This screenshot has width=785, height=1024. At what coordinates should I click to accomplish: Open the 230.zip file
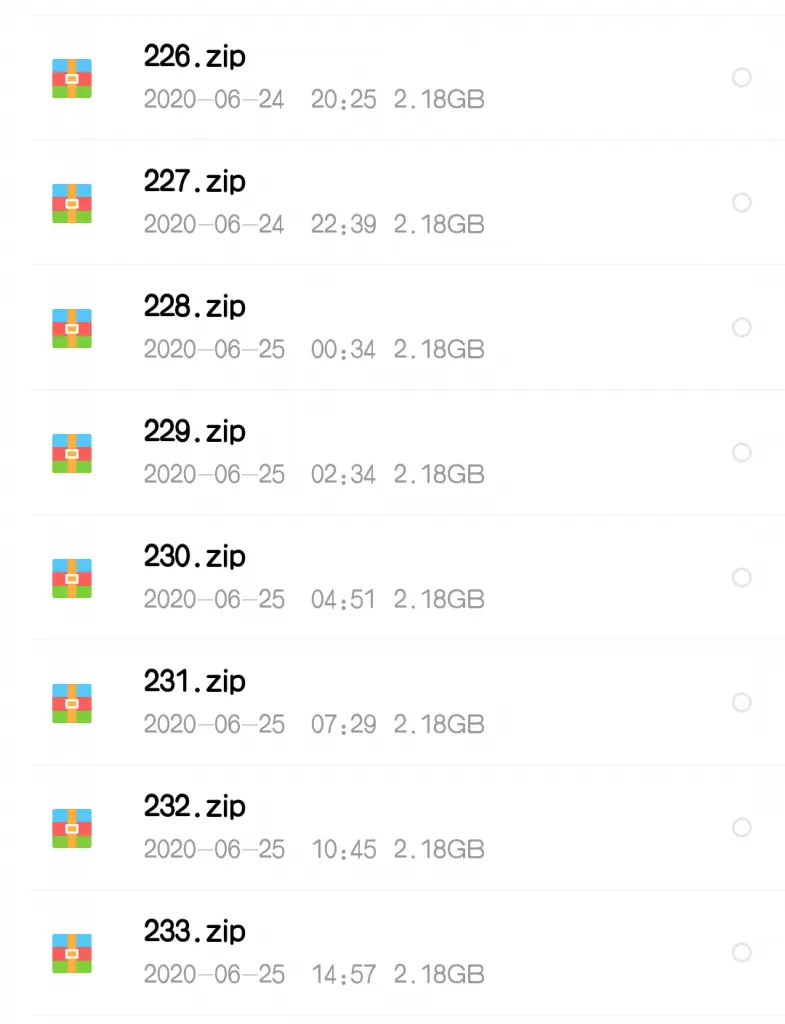(195, 557)
